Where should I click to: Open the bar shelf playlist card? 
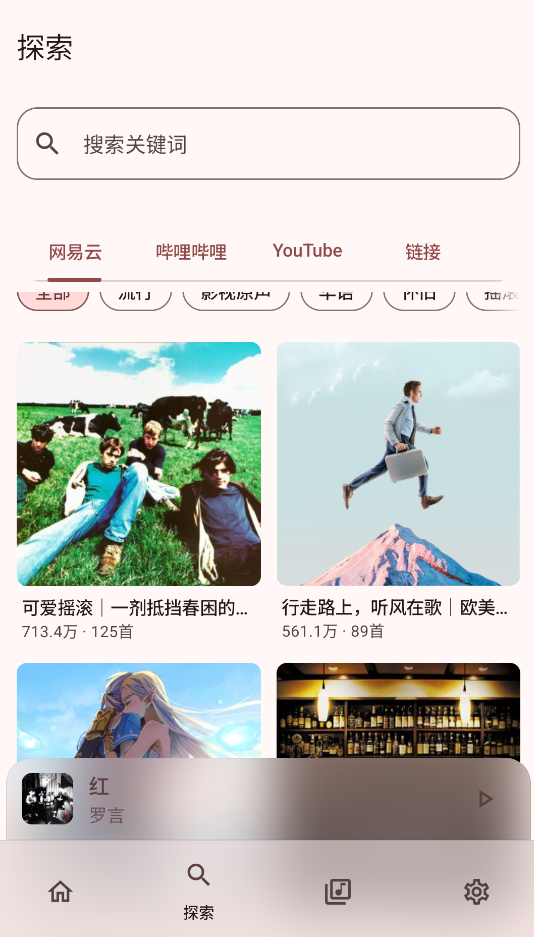398,710
